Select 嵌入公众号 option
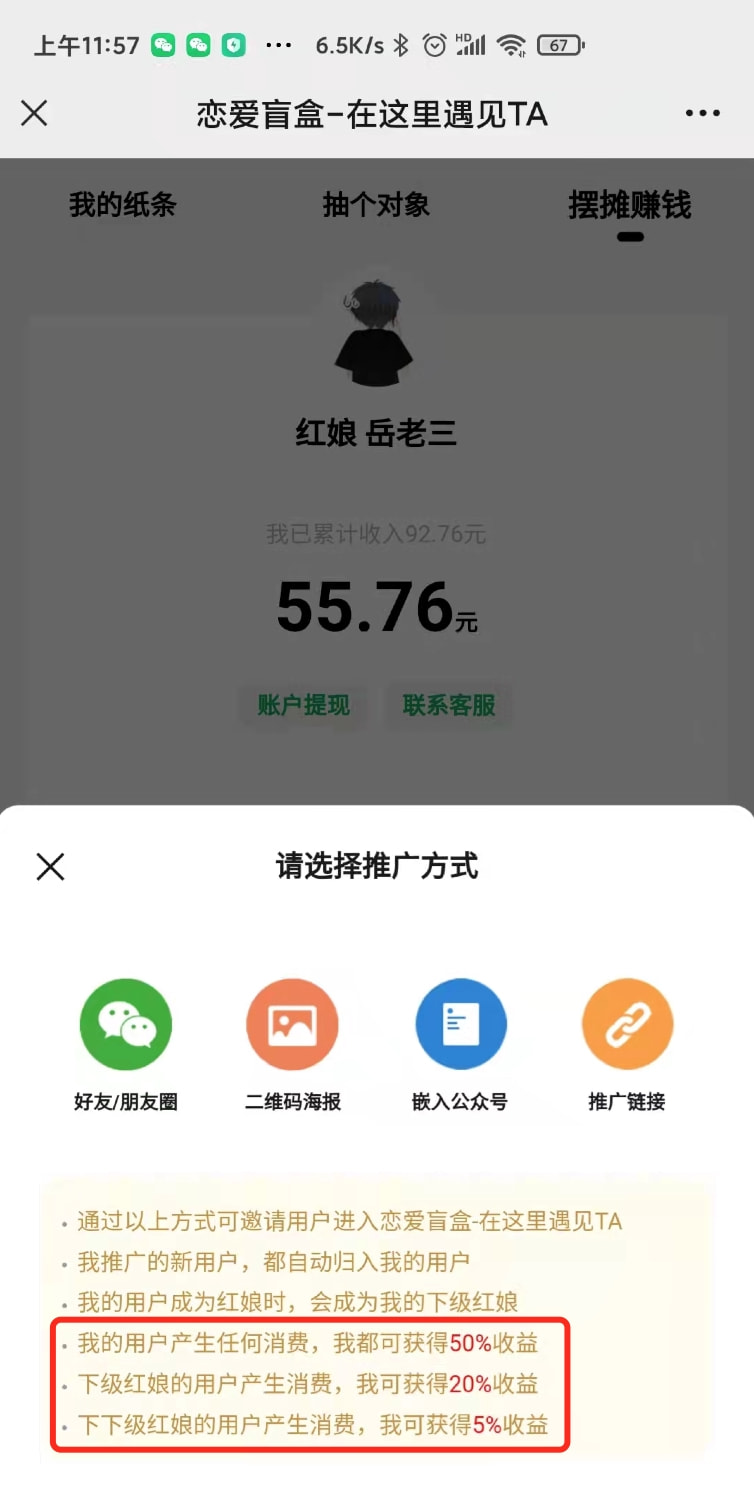The height and width of the screenshot is (1504, 754). click(461, 1025)
